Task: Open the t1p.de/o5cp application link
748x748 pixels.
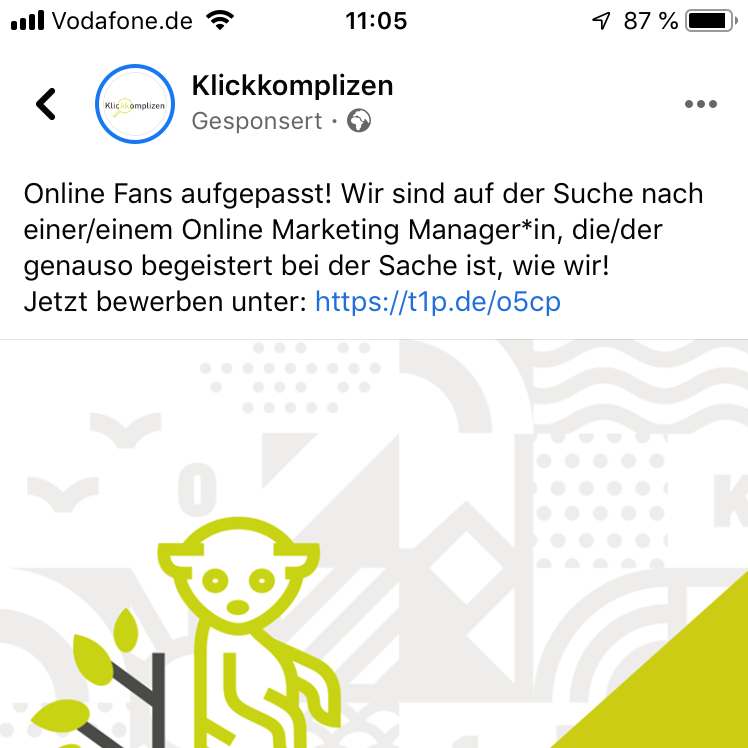Action: [438, 302]
